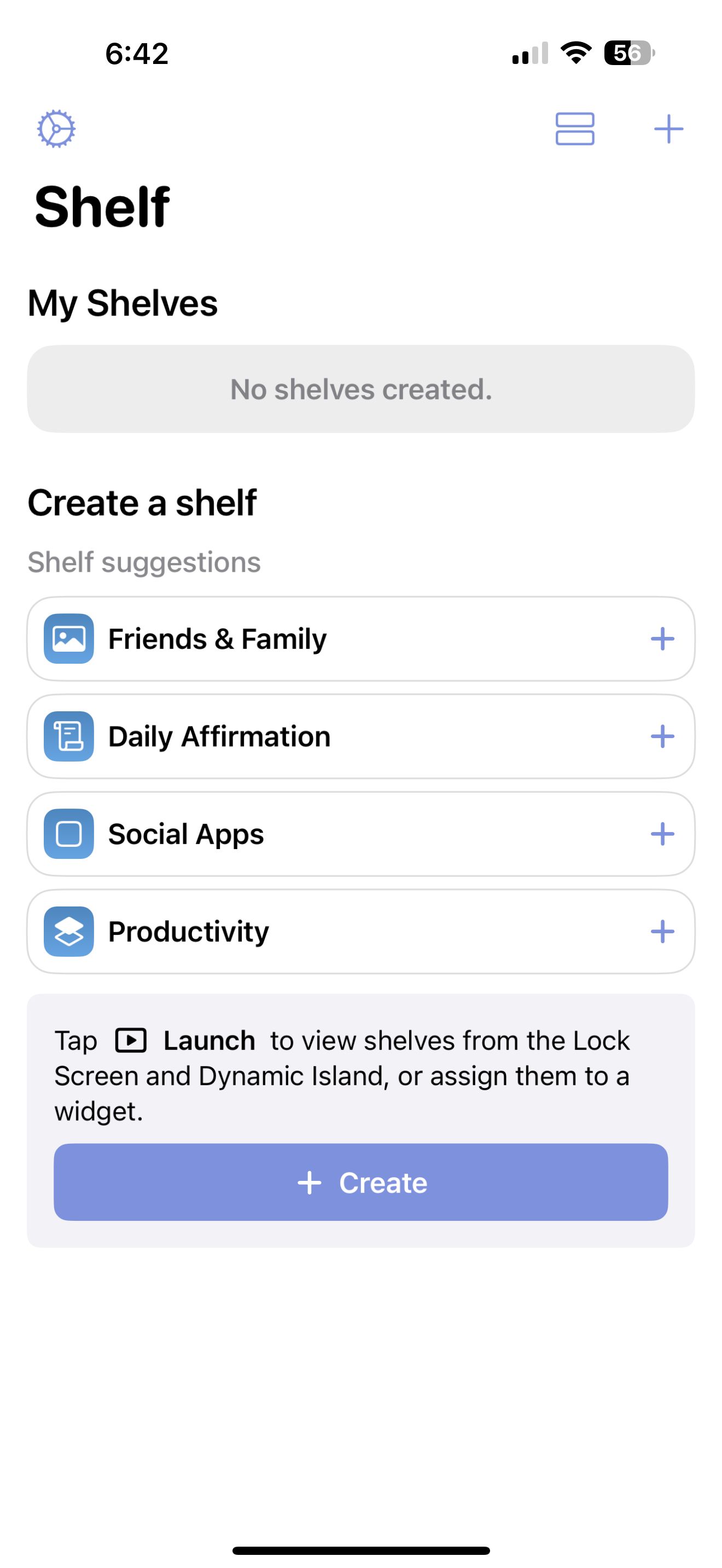Click the Social Apps square icon
The image size is (722, 1568).
point(69,834)
